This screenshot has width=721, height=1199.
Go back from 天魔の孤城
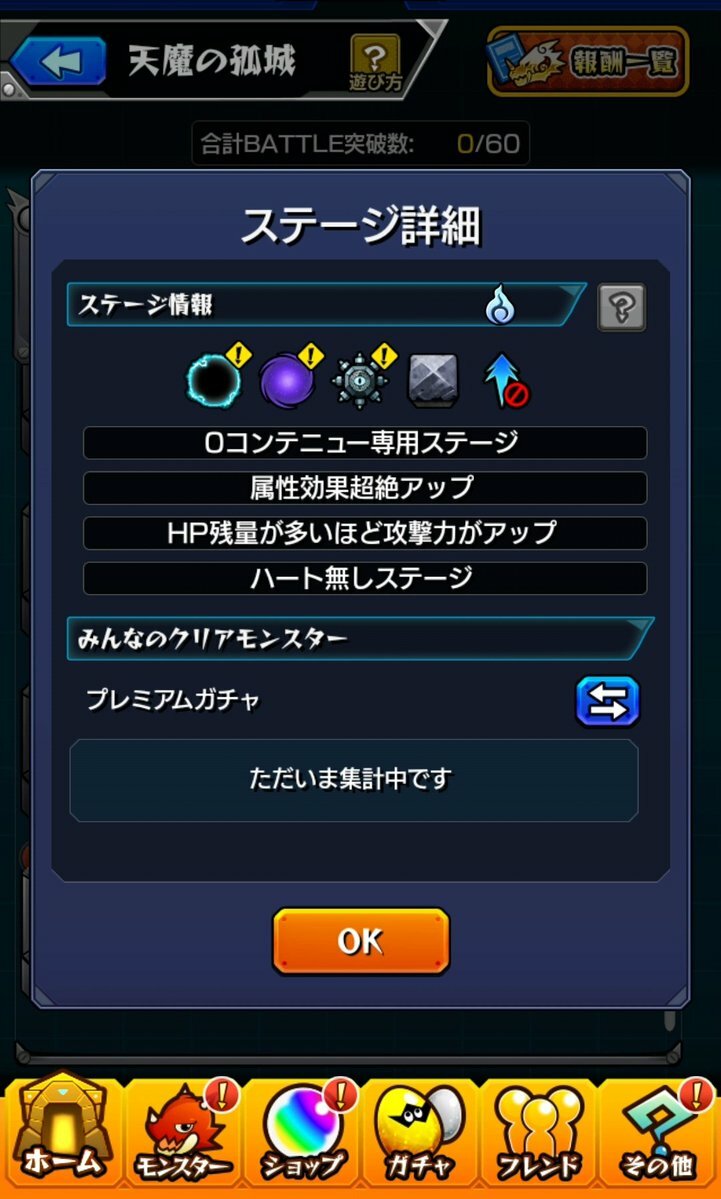tap(58, 62)
